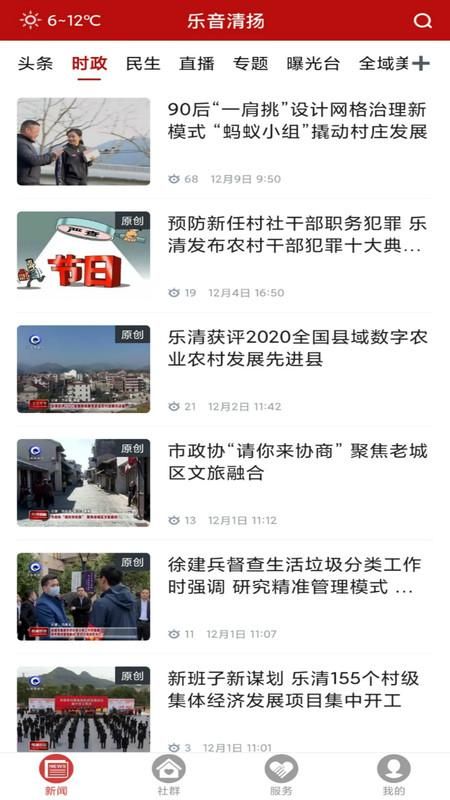Go to the 专题 tab

(x=251, y=64)
